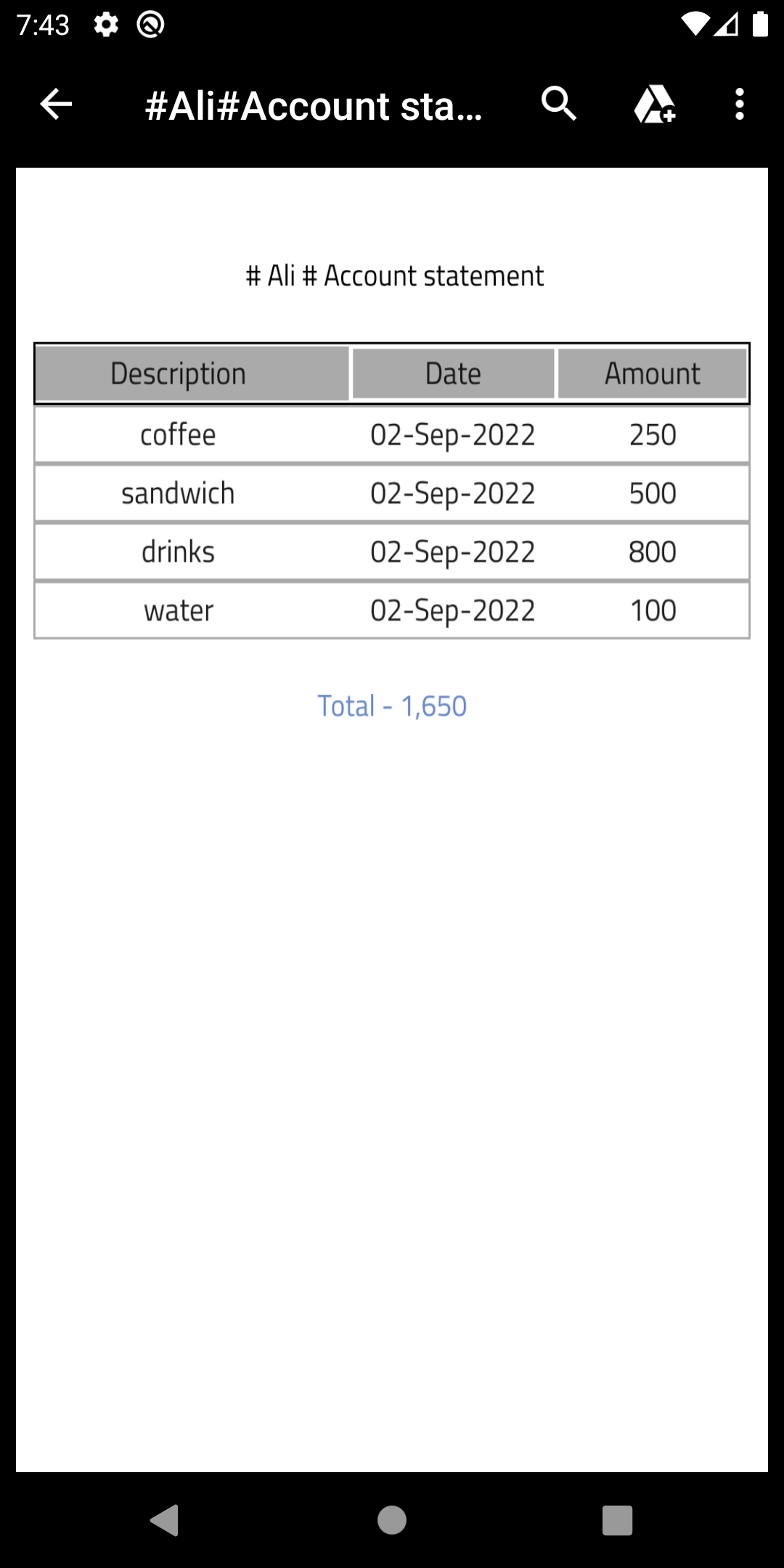Add this file to Google Drive
Viewport: 784px width, 1568px height.
(655, 105)
